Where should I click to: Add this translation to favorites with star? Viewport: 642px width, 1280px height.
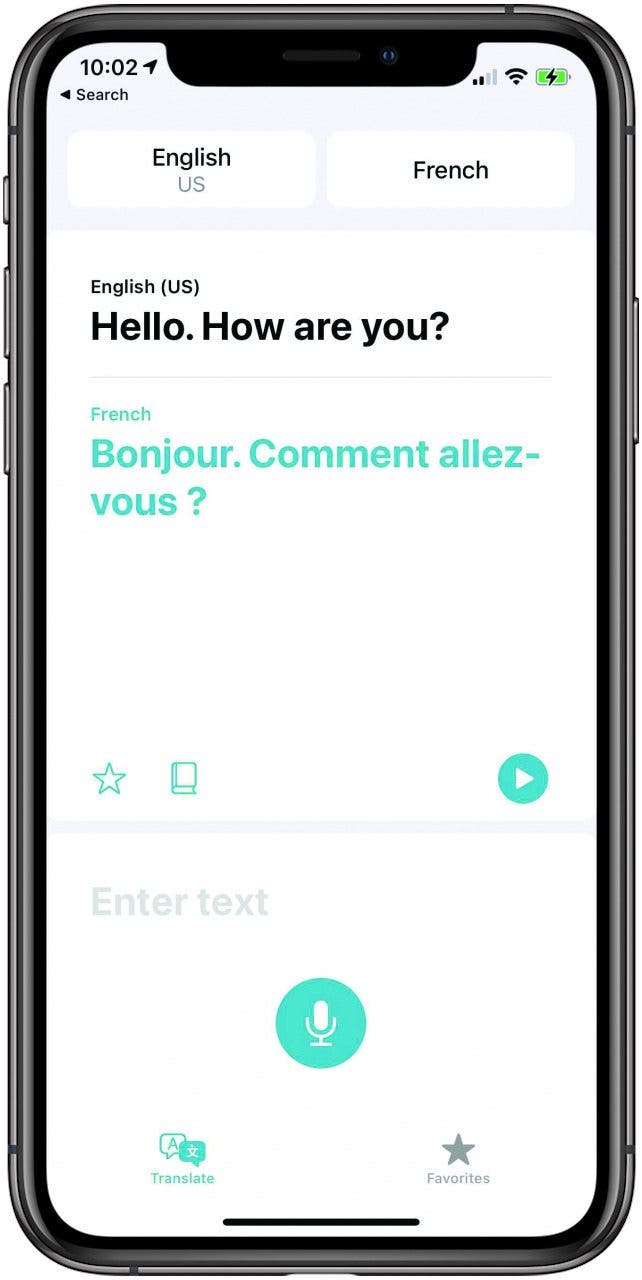(109, 778)
